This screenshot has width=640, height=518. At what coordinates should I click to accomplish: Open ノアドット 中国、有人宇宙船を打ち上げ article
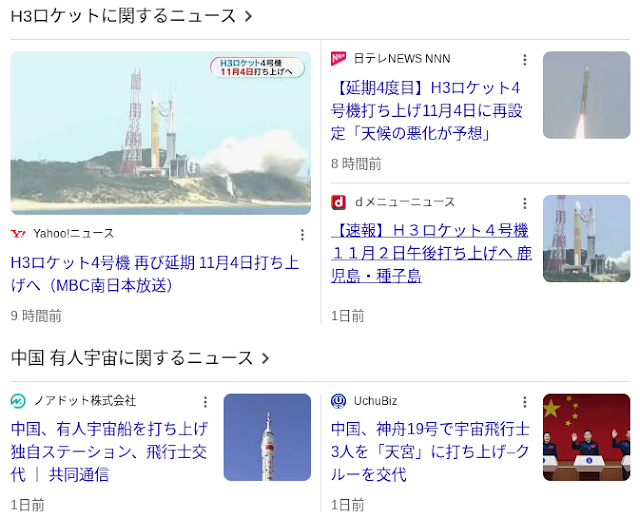coord(110,451)
